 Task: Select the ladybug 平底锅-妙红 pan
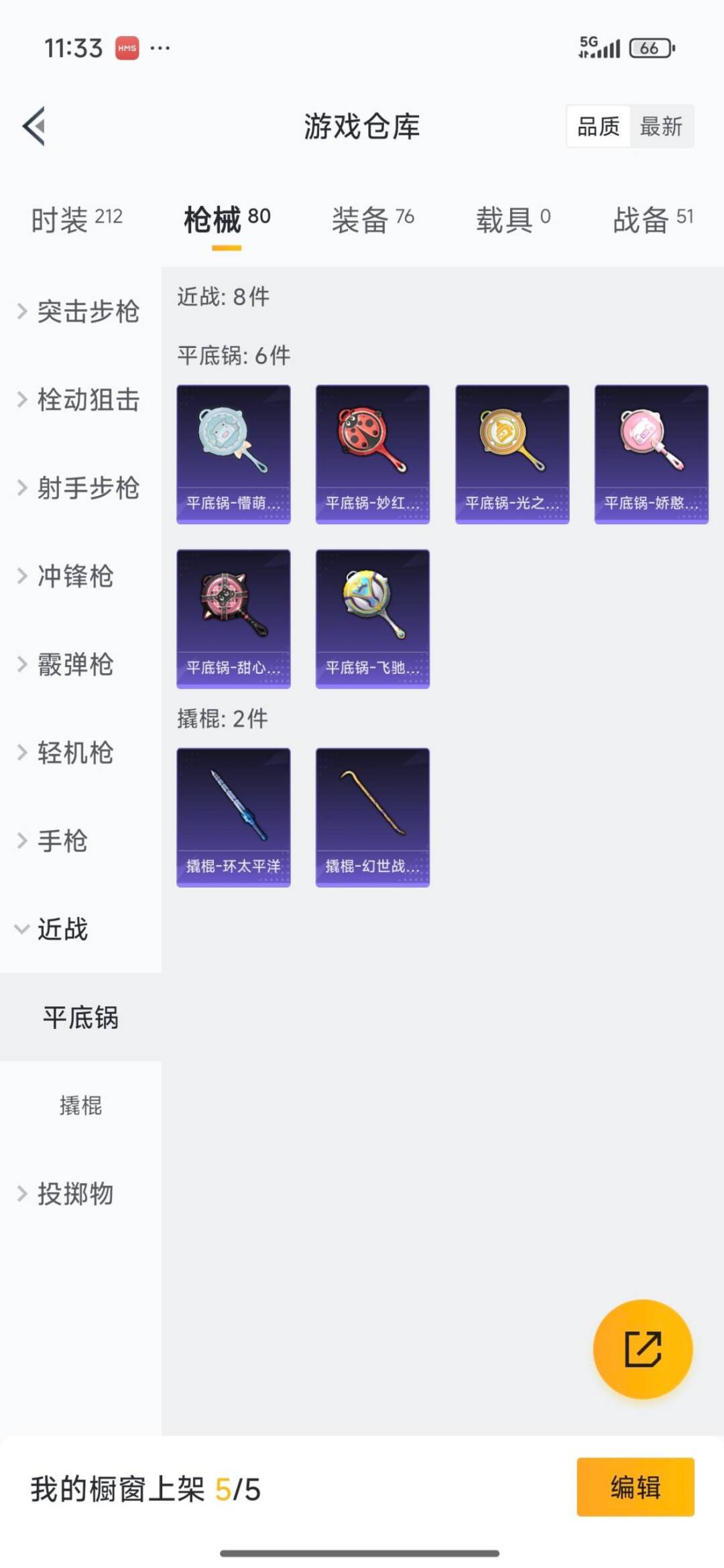[x=372, y=453]
